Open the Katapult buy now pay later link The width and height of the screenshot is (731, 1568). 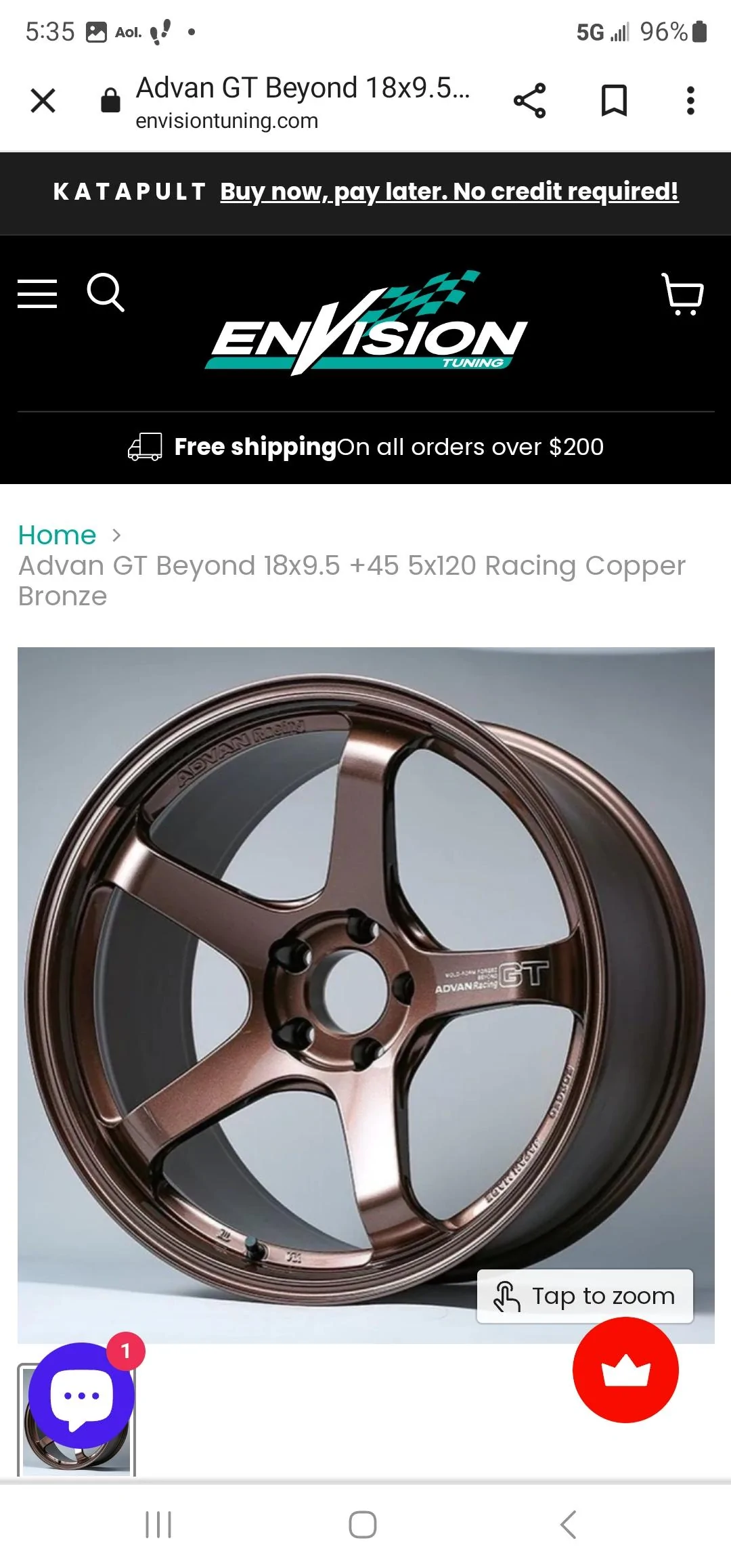point(449,192)
